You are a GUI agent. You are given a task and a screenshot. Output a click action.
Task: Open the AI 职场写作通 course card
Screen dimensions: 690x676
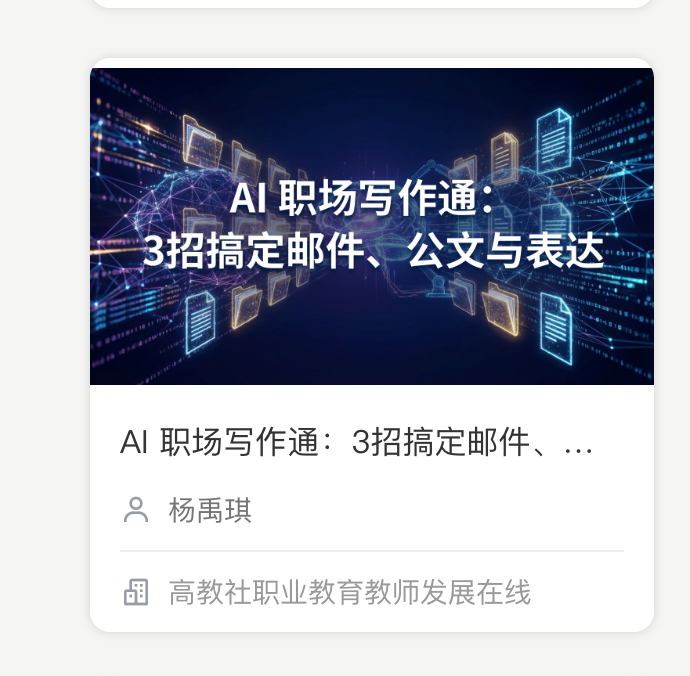[x=371, y=228]
